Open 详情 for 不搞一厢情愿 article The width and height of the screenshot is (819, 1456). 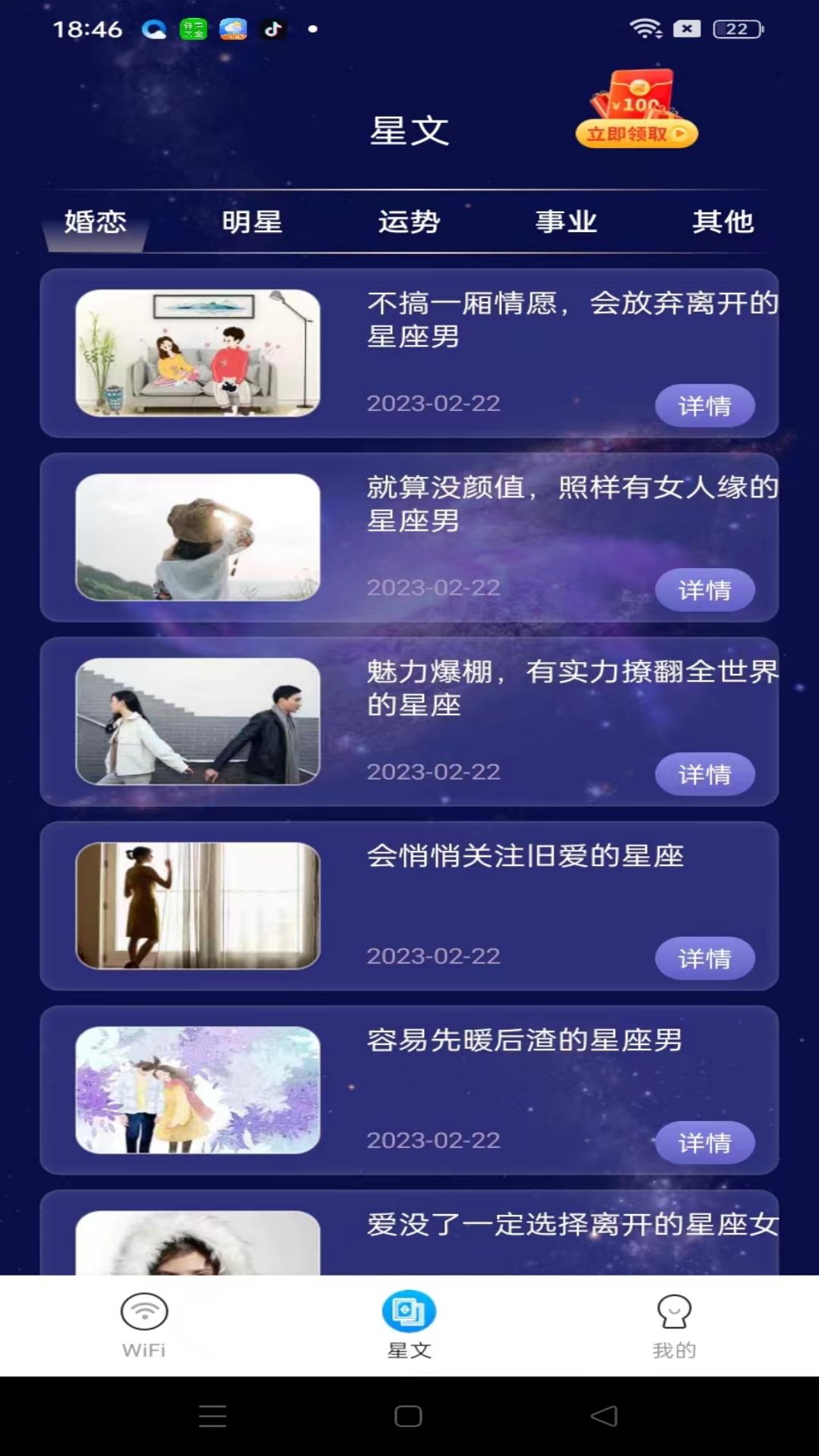coord(704,406)
